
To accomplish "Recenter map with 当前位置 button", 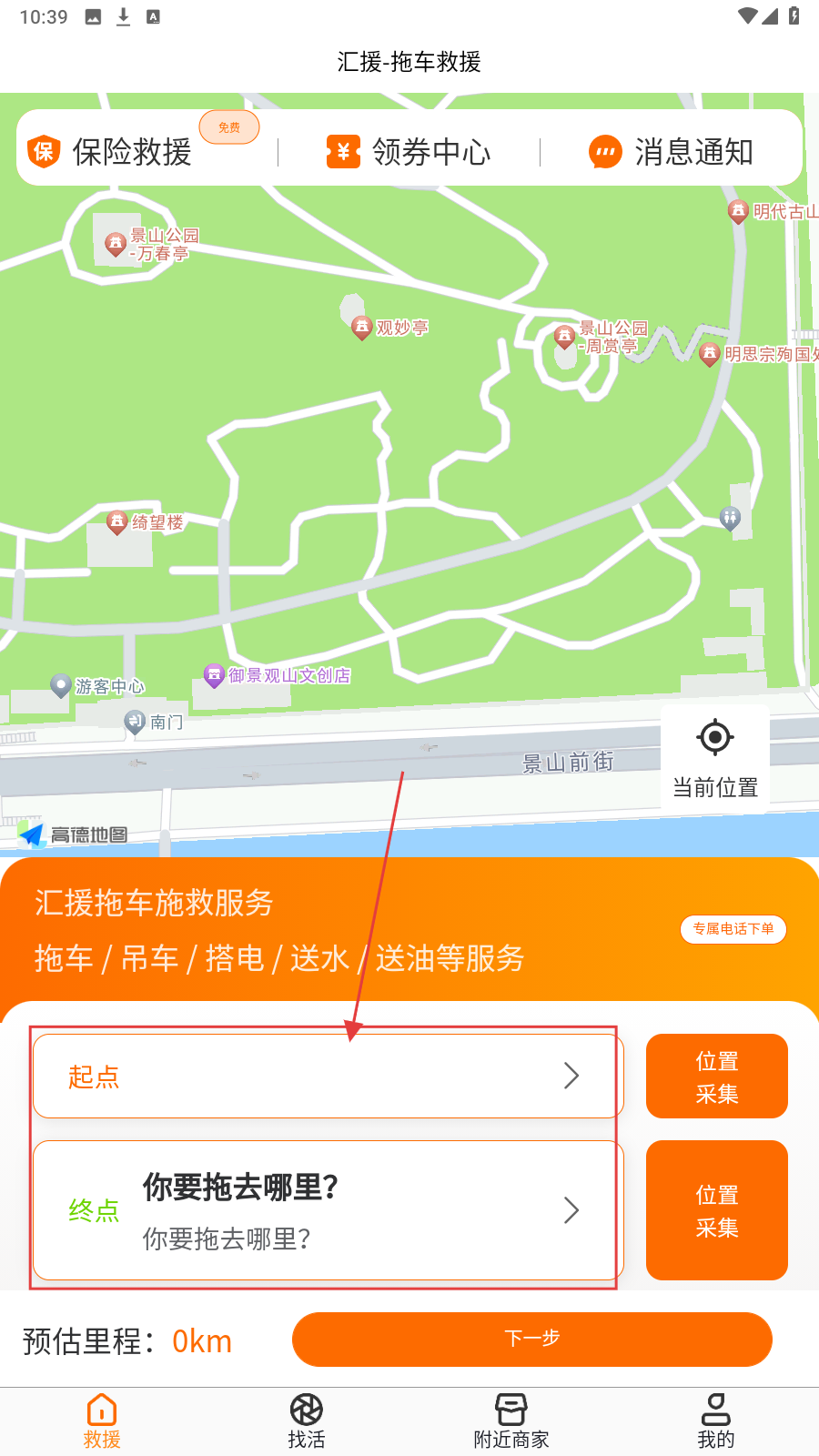I will click(715, 758).
